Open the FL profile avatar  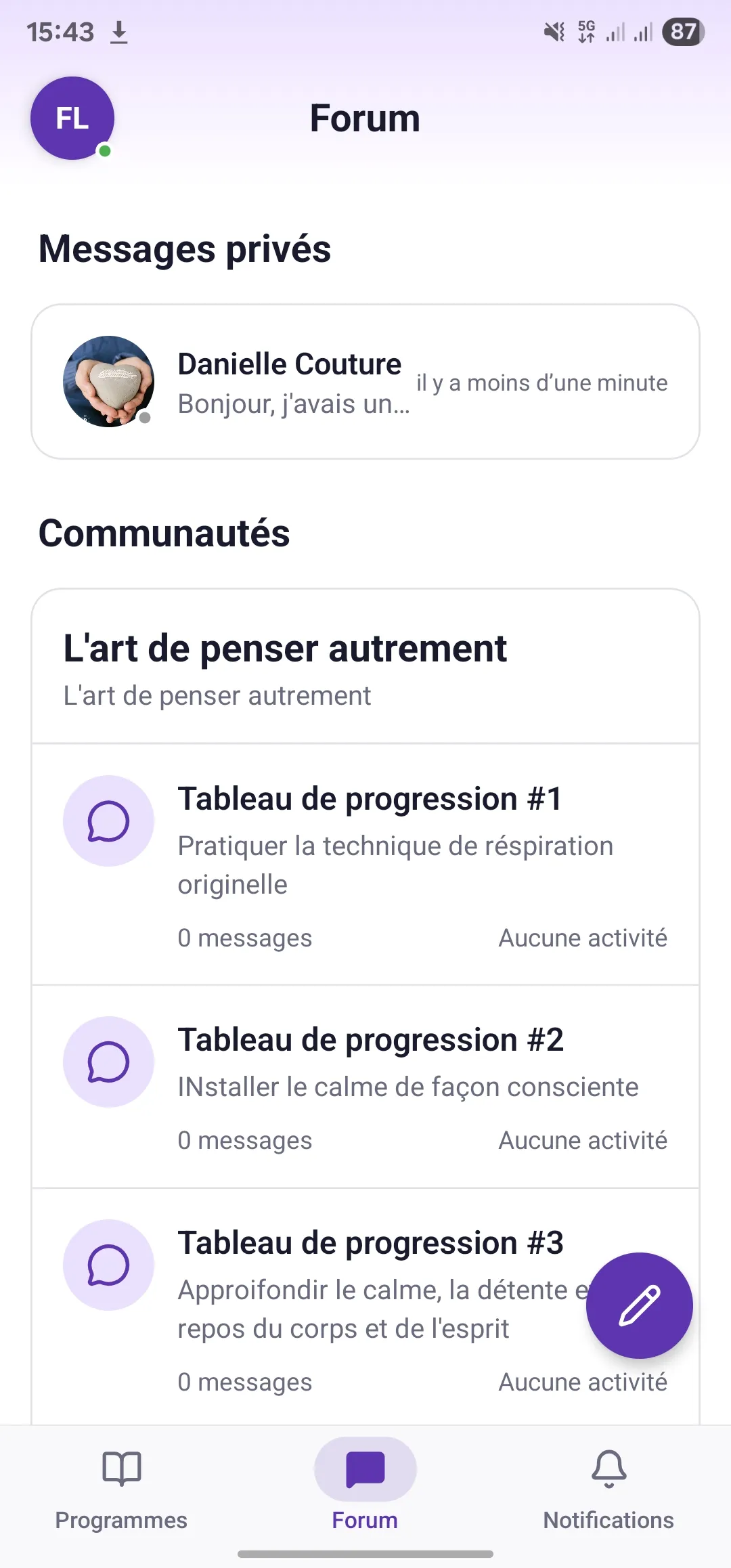72,118
